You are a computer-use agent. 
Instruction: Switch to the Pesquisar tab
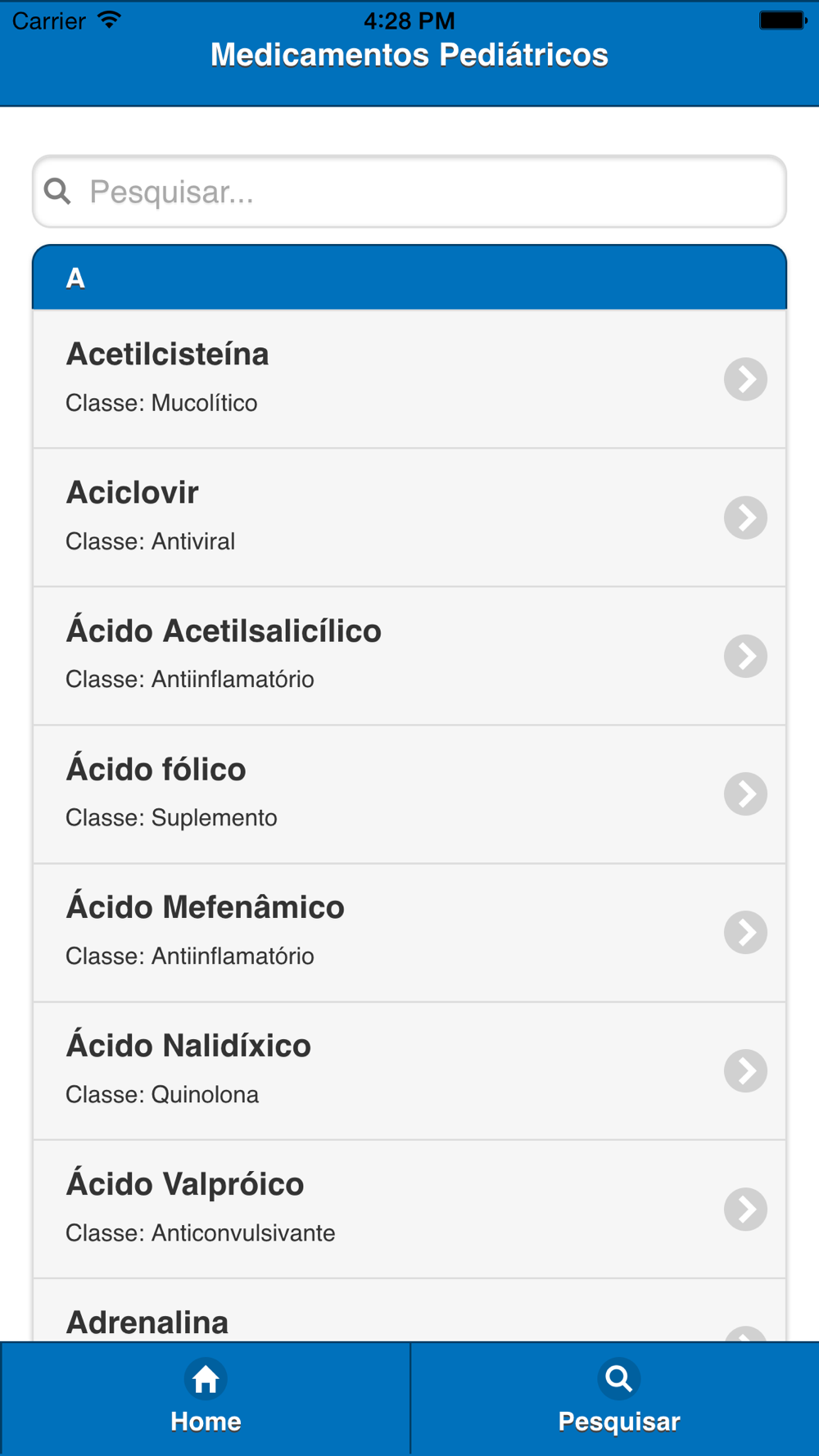[618, 1399]
